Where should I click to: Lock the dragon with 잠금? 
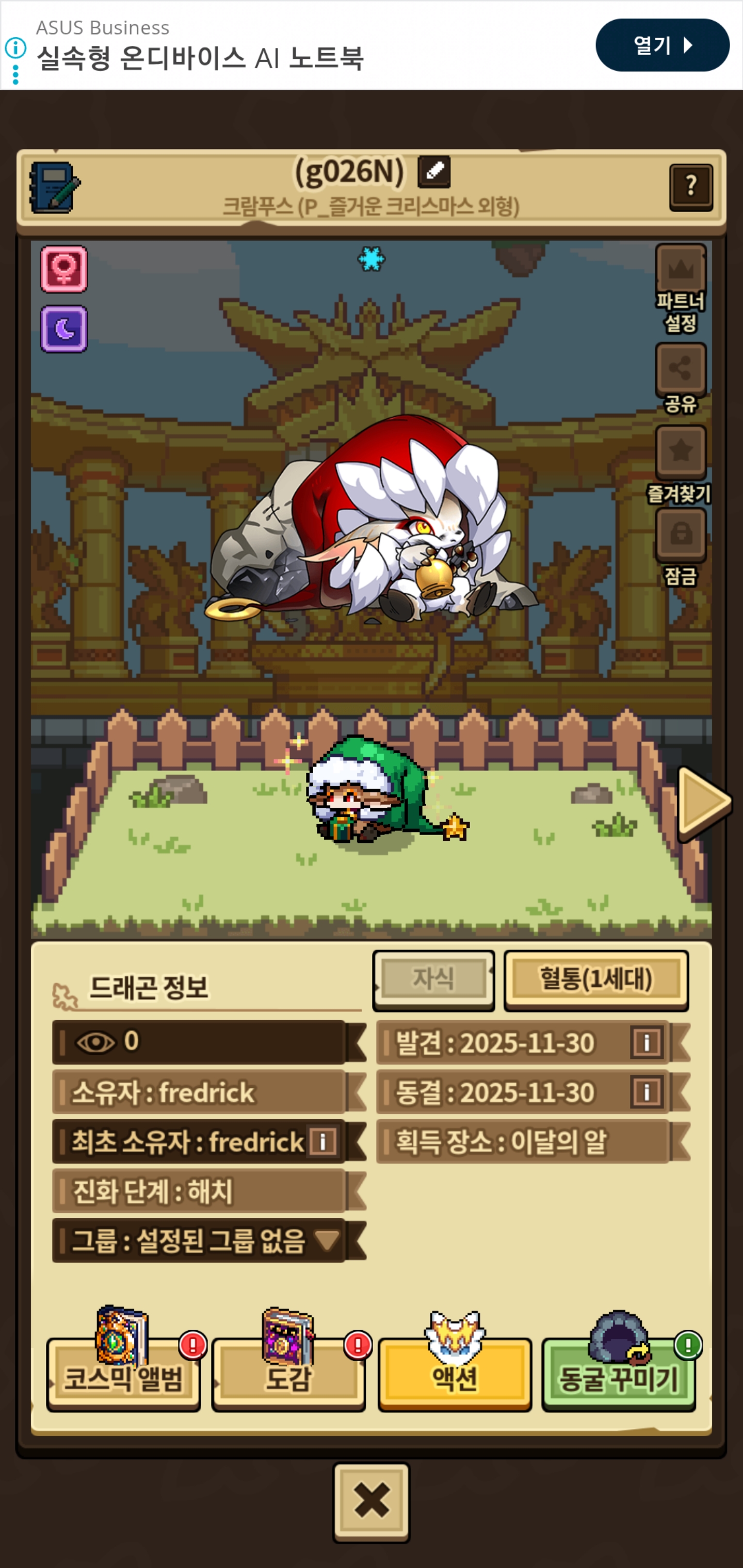pyautogui.click(x=680, y=534)
